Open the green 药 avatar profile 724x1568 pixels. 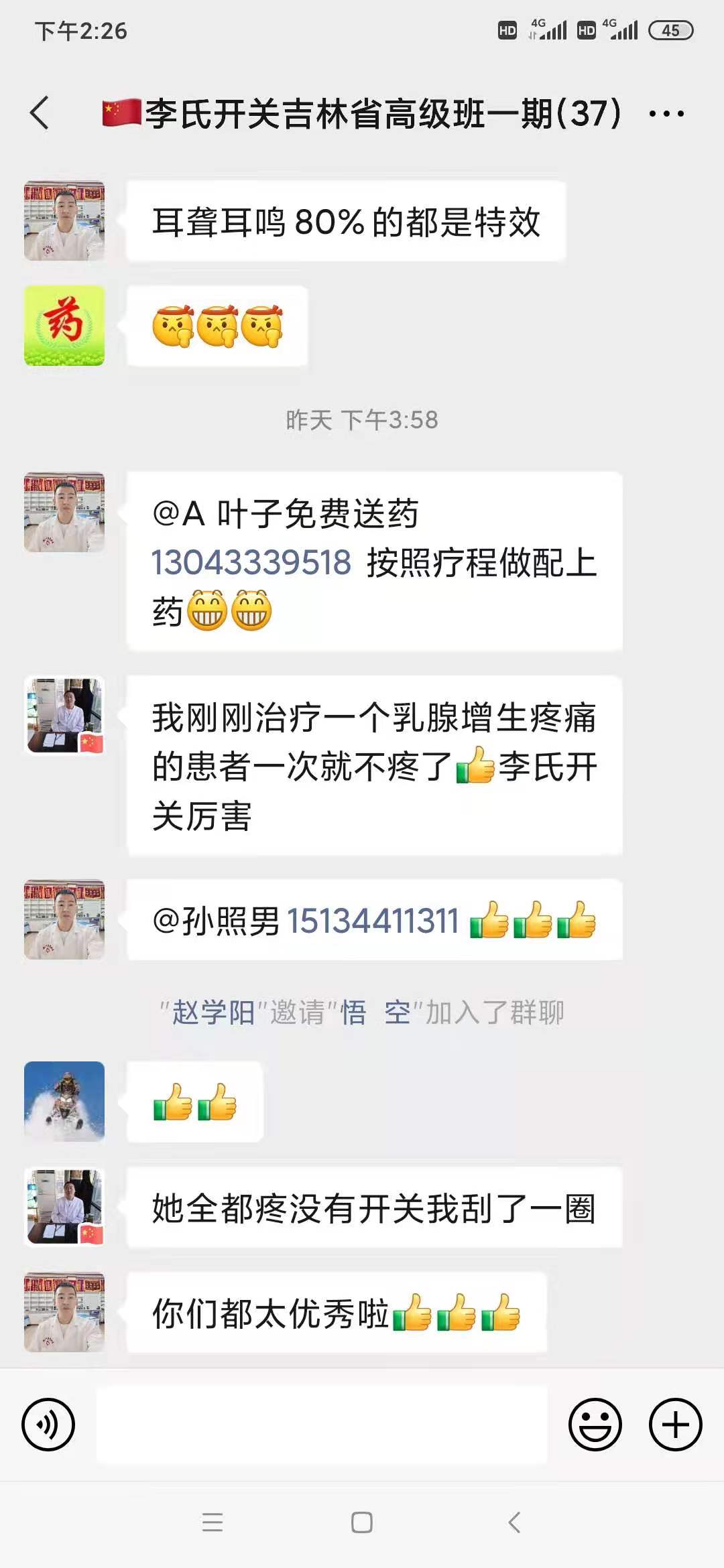[64, 326]
